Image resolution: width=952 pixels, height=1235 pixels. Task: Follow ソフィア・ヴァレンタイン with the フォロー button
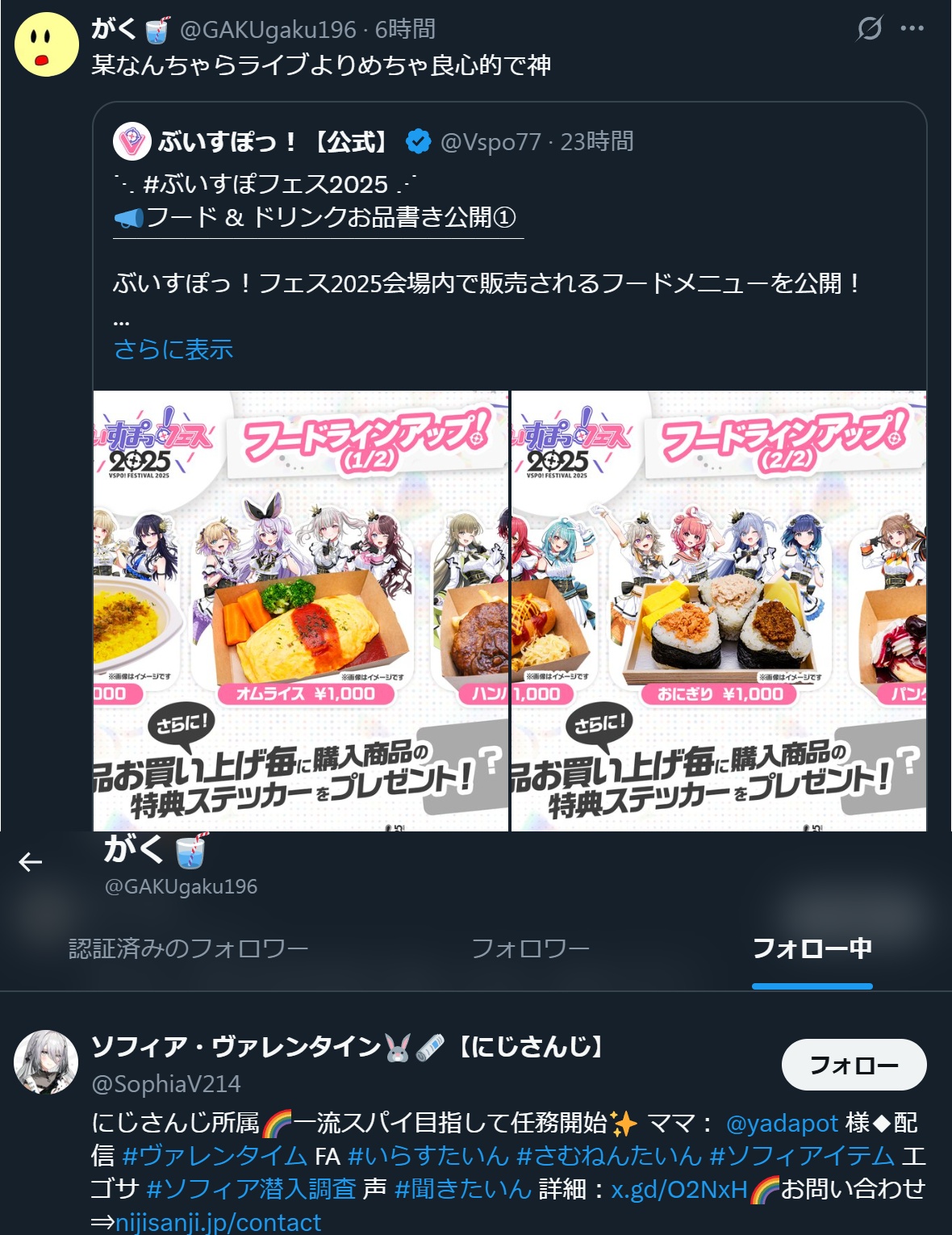[854, 1065]
